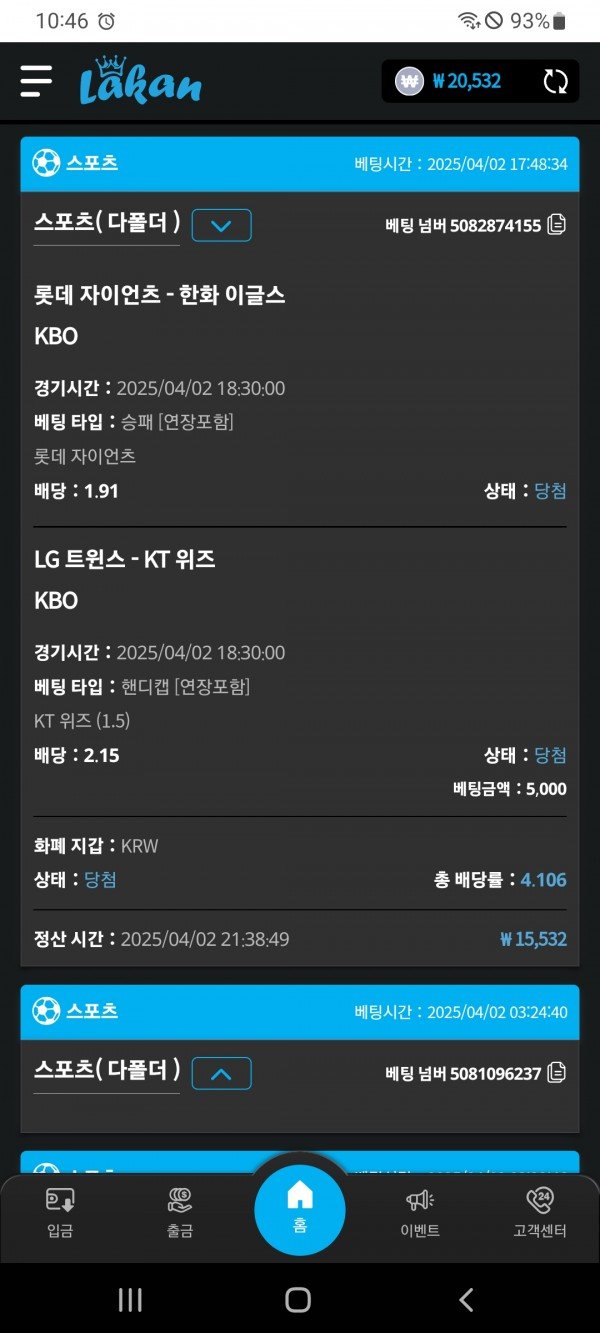Return to the 홈 home tab
Image resolution: width=600 pixels, height=1333 pixels.
[x=300, y=1203]
